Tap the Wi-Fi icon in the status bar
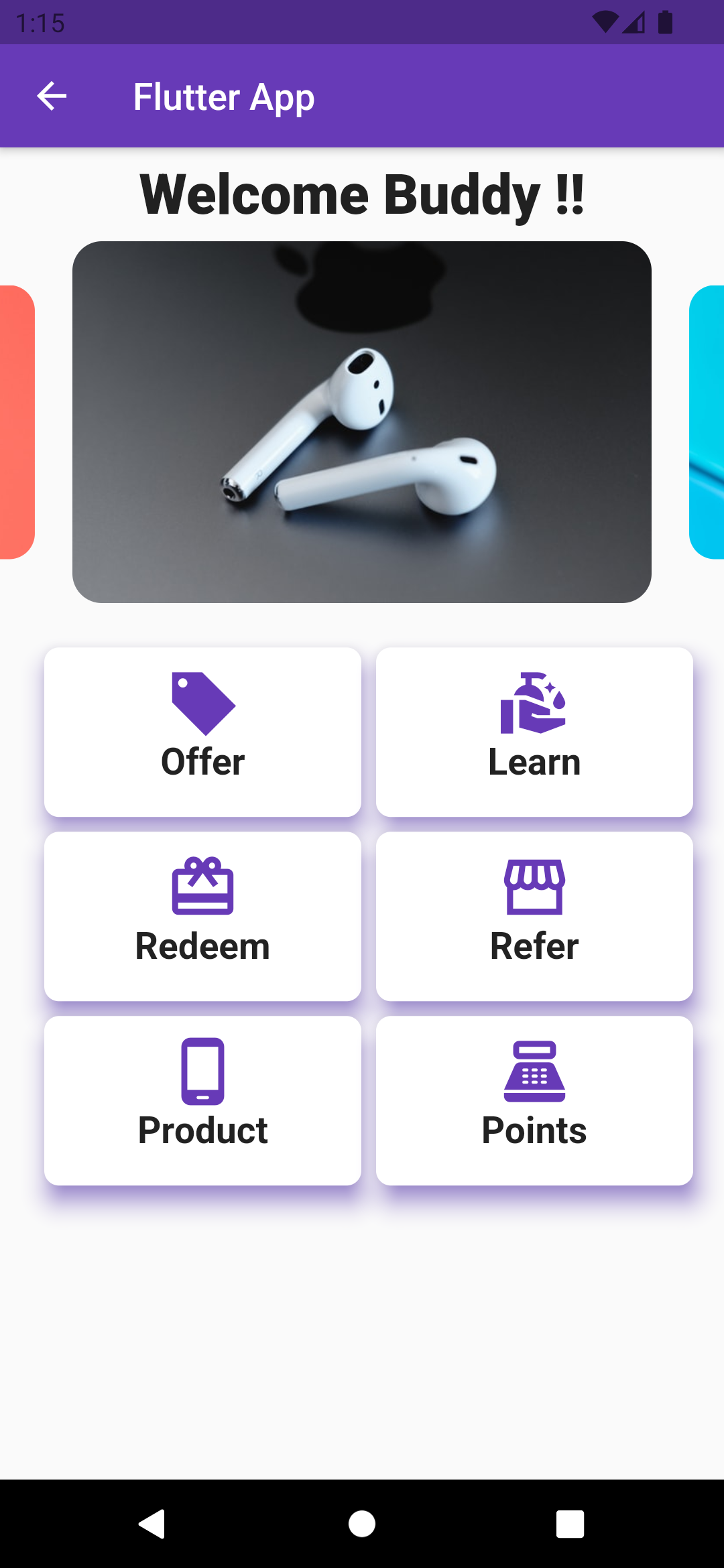The height and width of the screenshot is (1568, 724). point(604,22)
